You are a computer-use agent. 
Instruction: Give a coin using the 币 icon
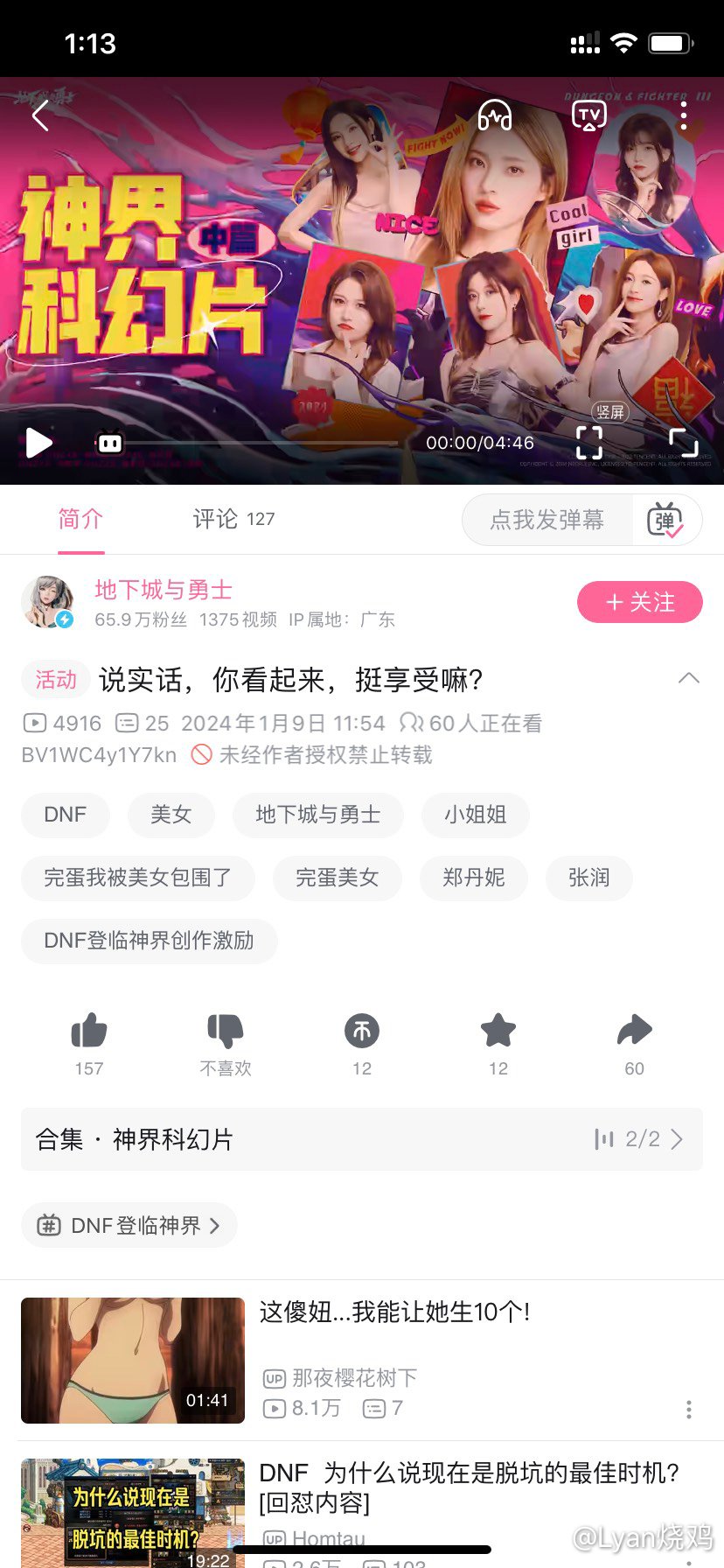pos(361,1031)
